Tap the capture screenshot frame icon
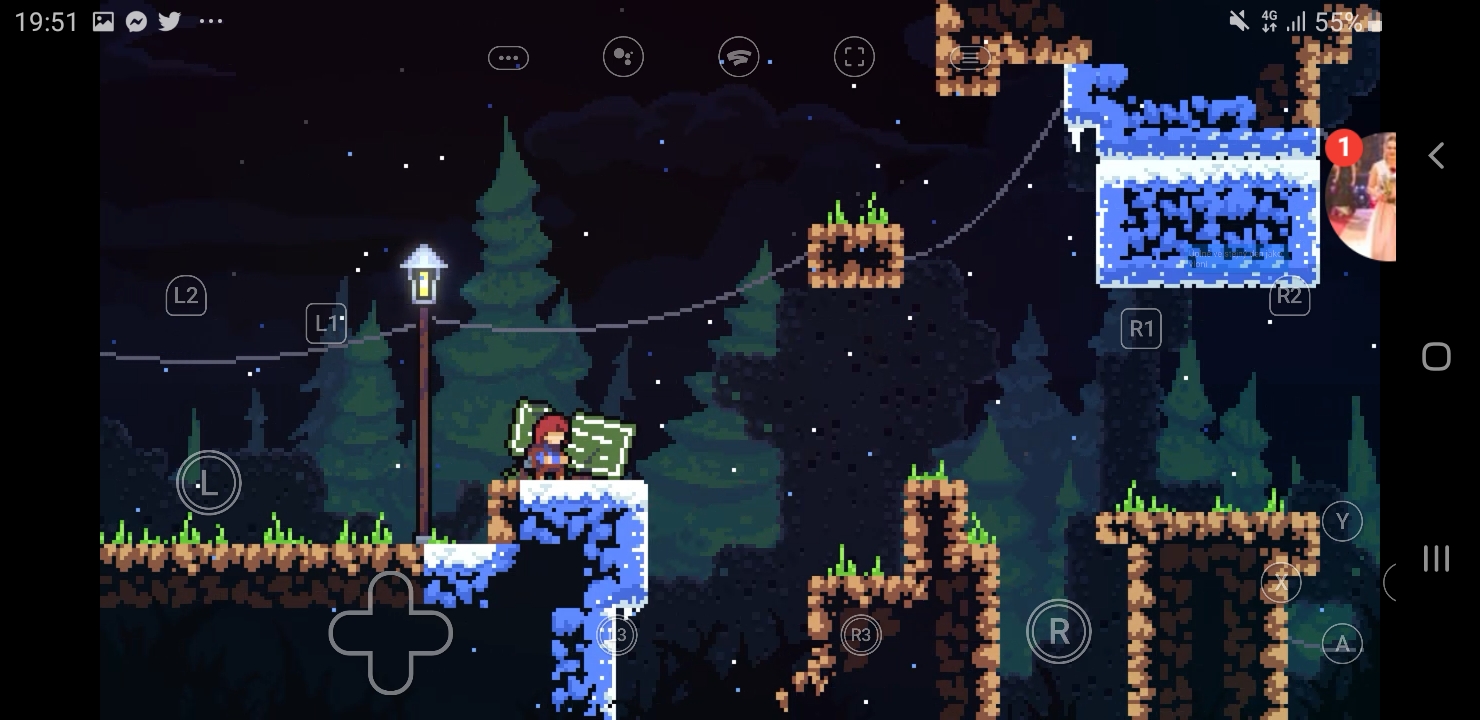The image size is (1480, 720). pyautogui.click(x=854, y=58)
